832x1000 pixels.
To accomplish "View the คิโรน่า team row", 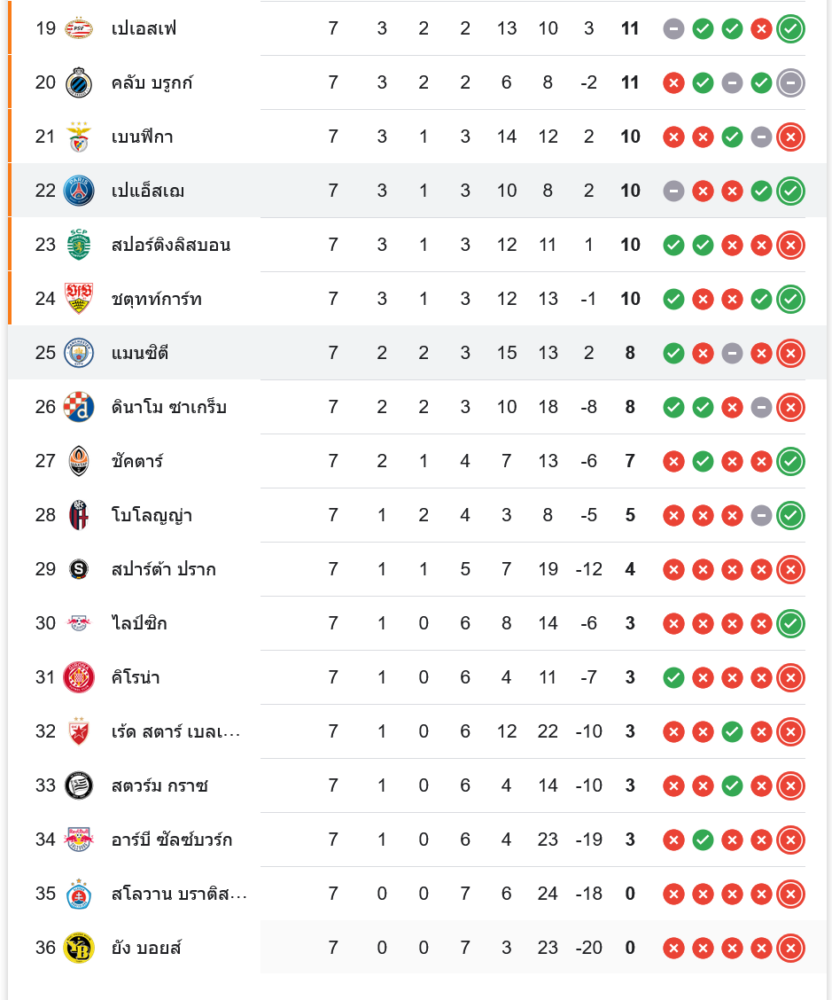I will point(136,677).
